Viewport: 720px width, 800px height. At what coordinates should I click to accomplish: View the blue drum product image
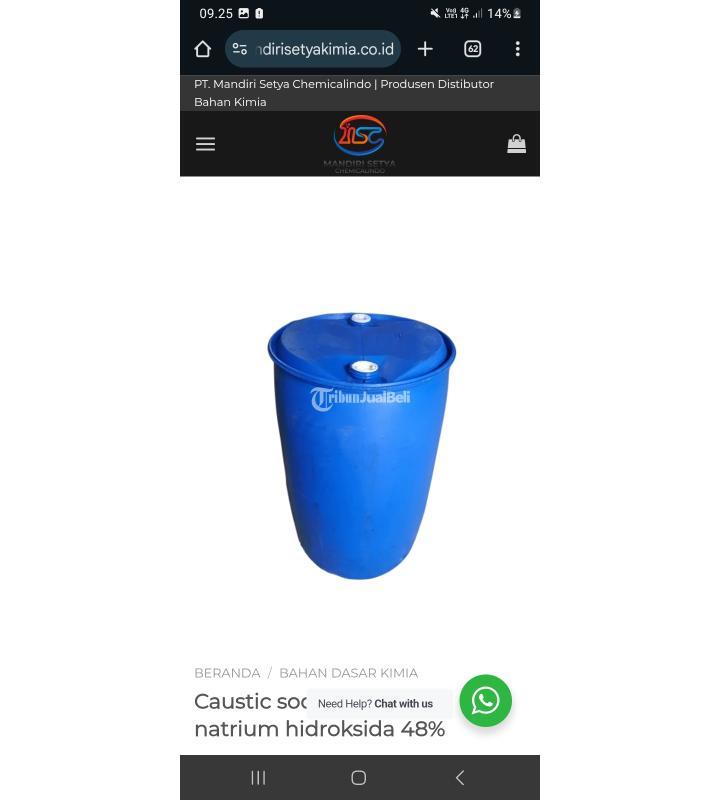coord(360,445)
